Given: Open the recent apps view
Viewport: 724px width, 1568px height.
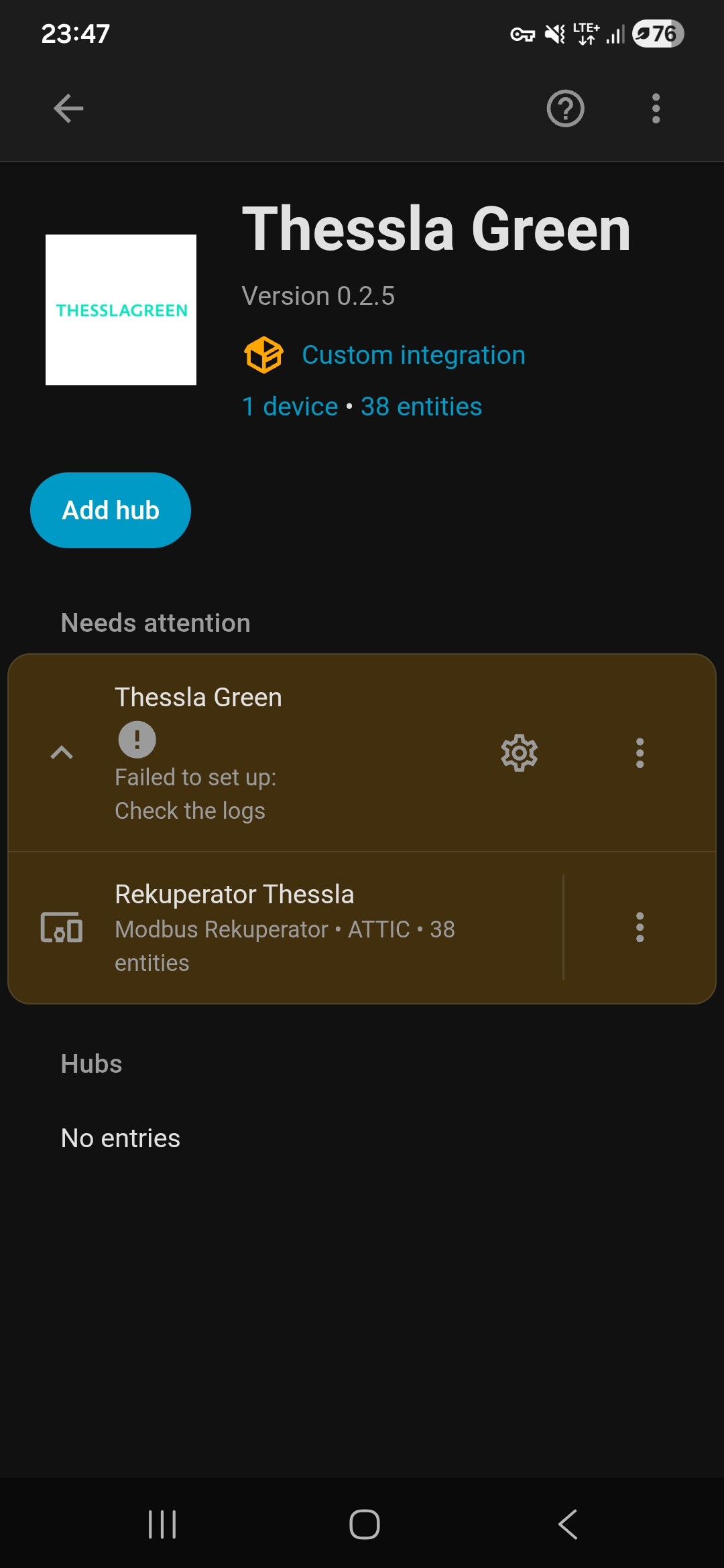Looking at the screenshot, I should (162, 1524).
